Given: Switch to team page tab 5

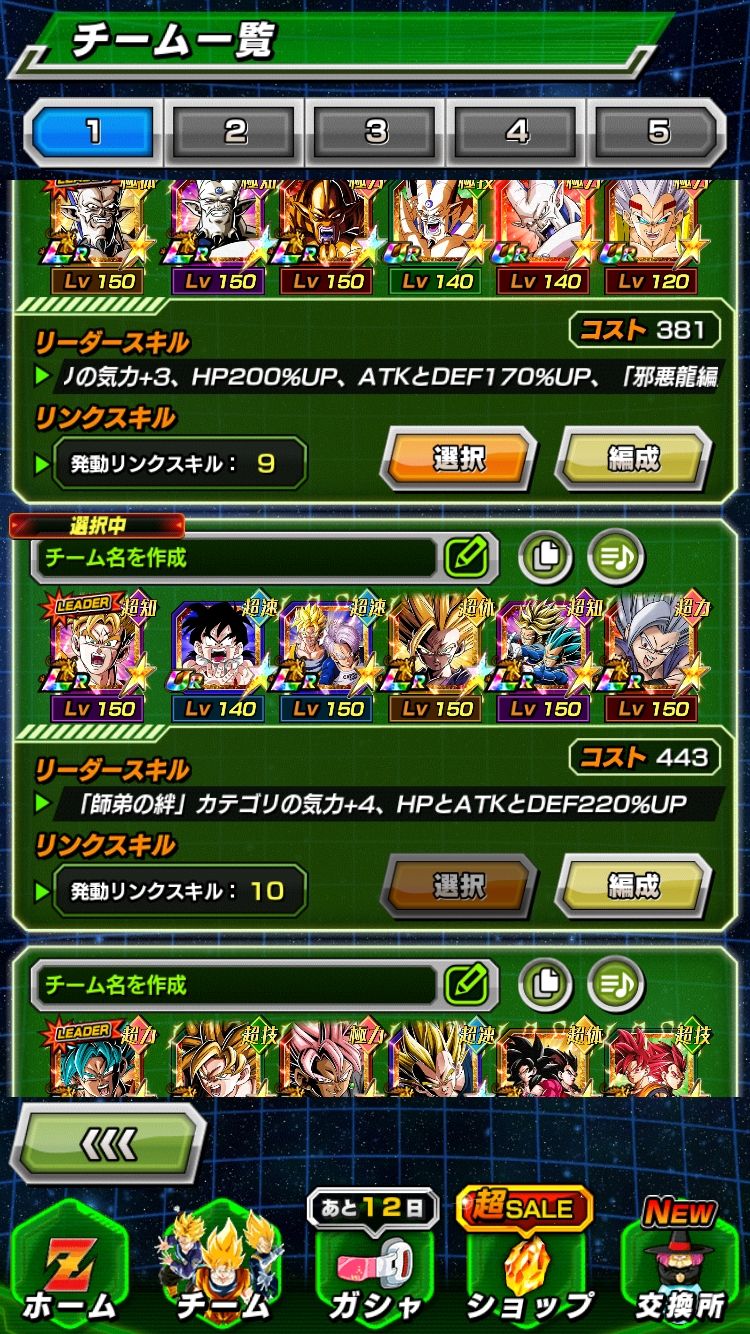Looking at the screenshot, I should tap(658, 132).
